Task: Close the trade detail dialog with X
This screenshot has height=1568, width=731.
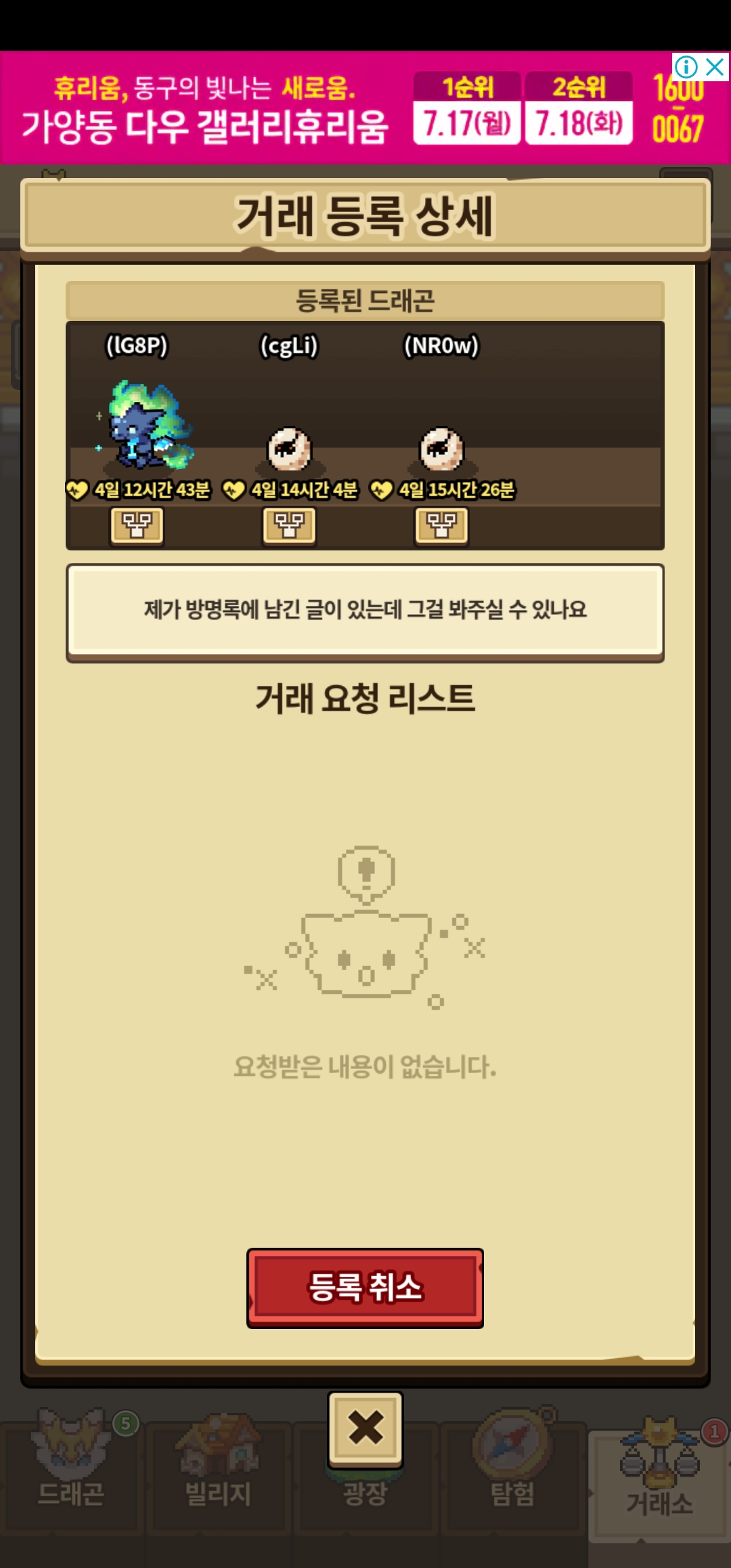Action: (365, 1428)
